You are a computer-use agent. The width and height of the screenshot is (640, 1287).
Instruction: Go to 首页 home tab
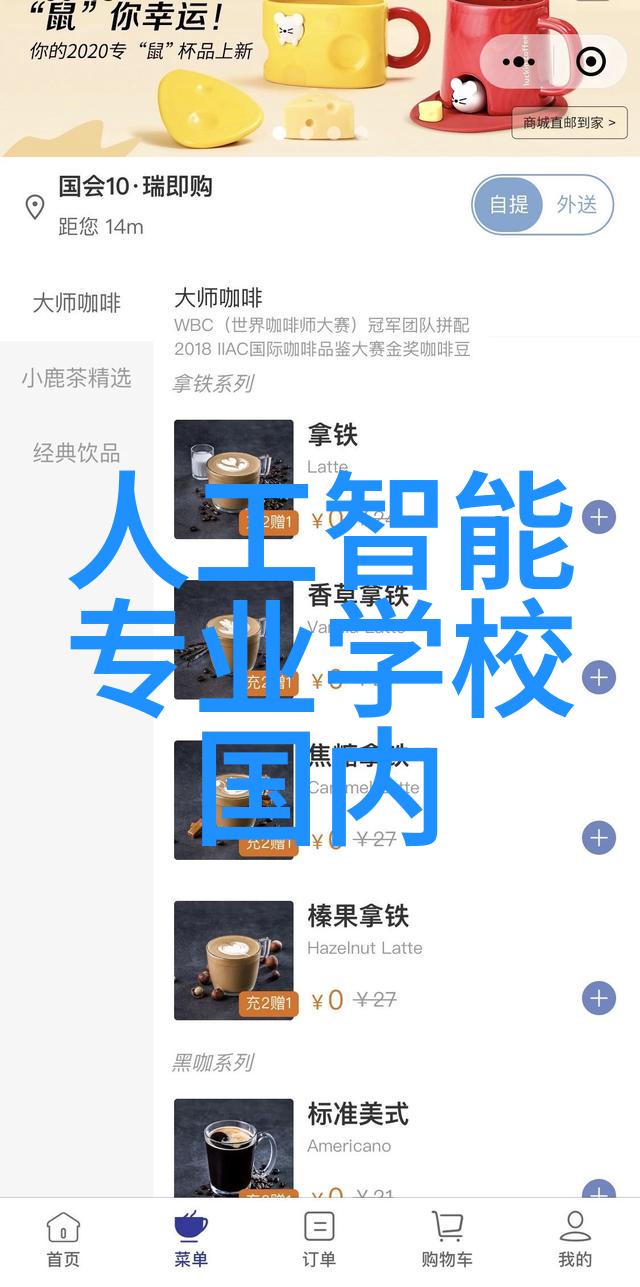[x=63, y=1238]
